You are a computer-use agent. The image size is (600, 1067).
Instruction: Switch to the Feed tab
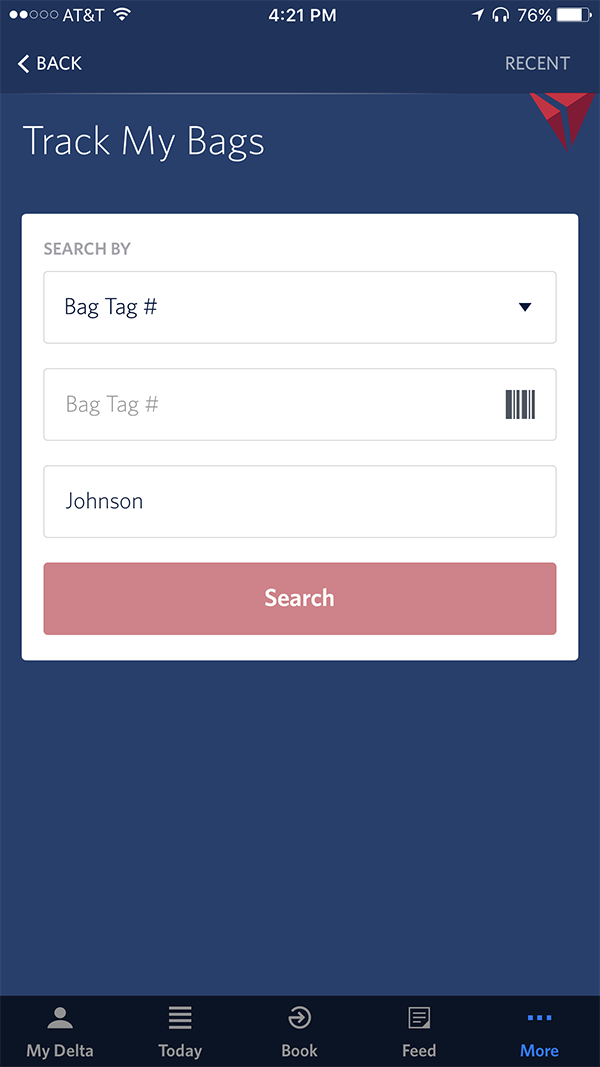(419, 1032)
